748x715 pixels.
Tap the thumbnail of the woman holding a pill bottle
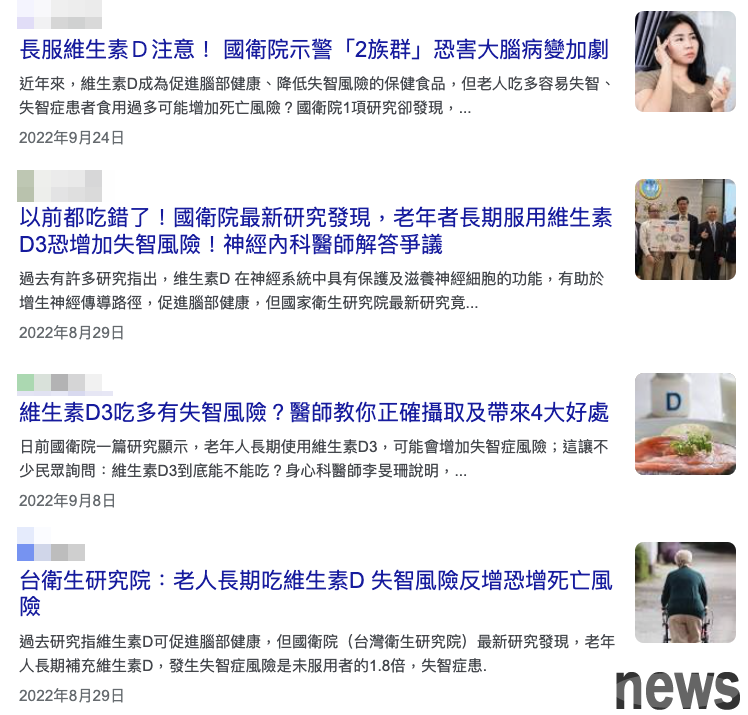[x=685, y=62]
